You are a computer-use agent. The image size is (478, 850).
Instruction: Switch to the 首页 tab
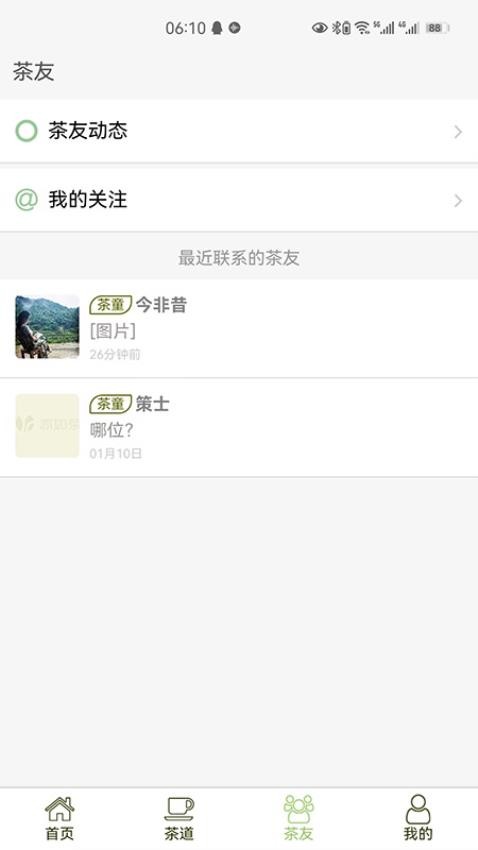point(60,818)
